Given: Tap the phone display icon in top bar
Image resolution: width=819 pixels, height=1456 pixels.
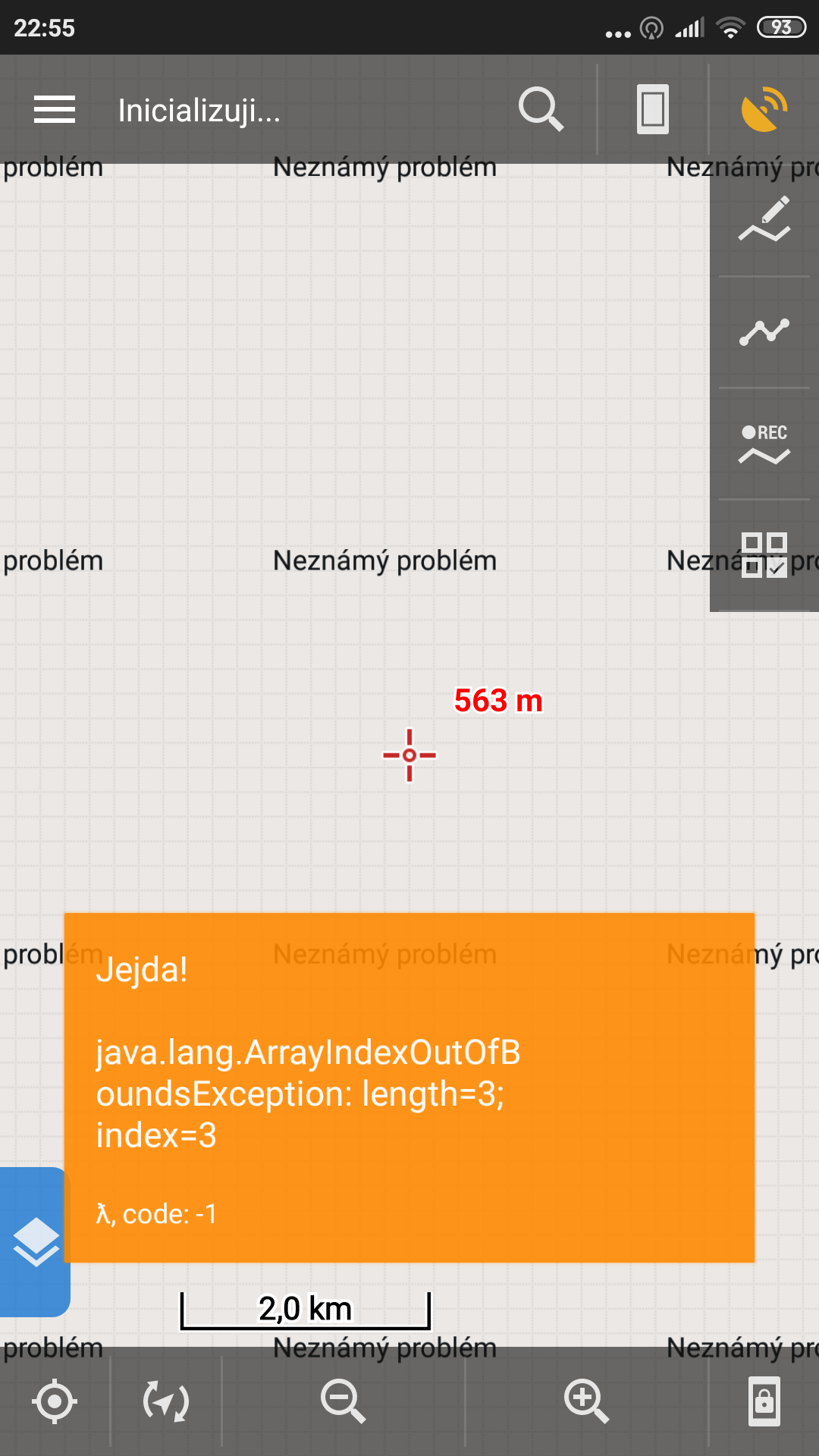Looking at the screenshot, I should [652, 110].
